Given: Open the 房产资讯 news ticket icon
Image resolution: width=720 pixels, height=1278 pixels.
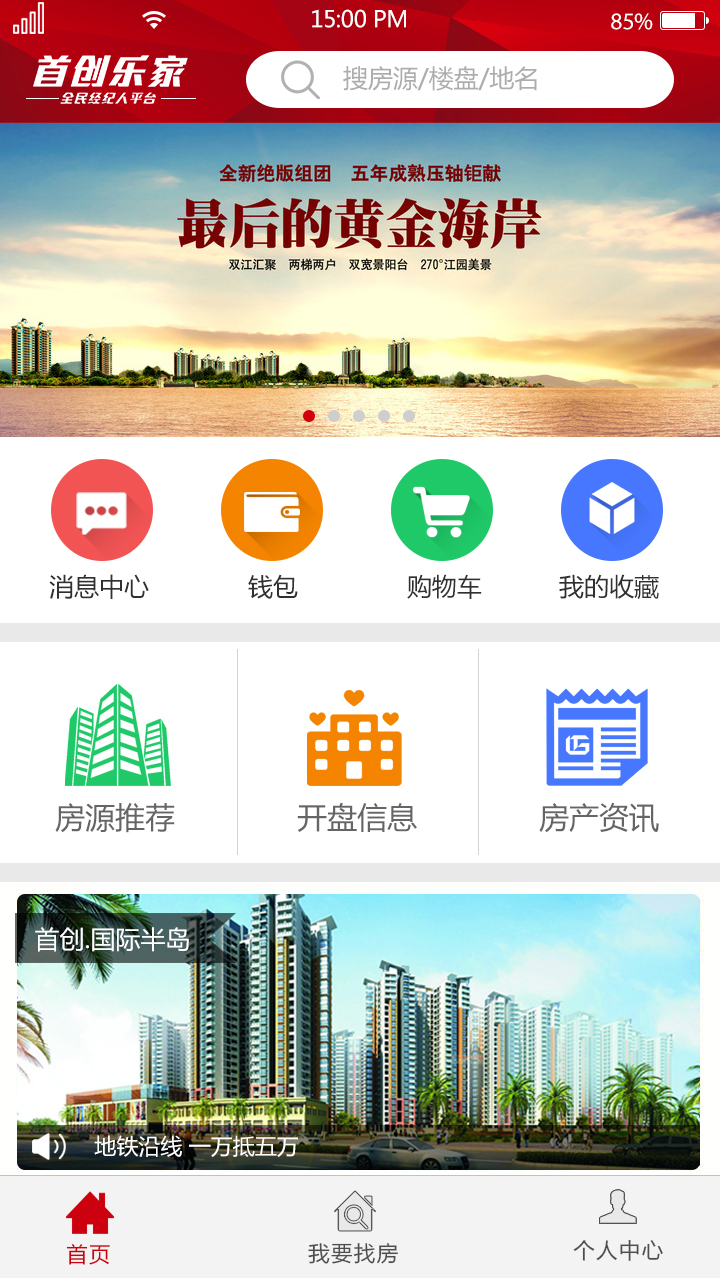Looking at the screenshot, I should tap(597, 736).
